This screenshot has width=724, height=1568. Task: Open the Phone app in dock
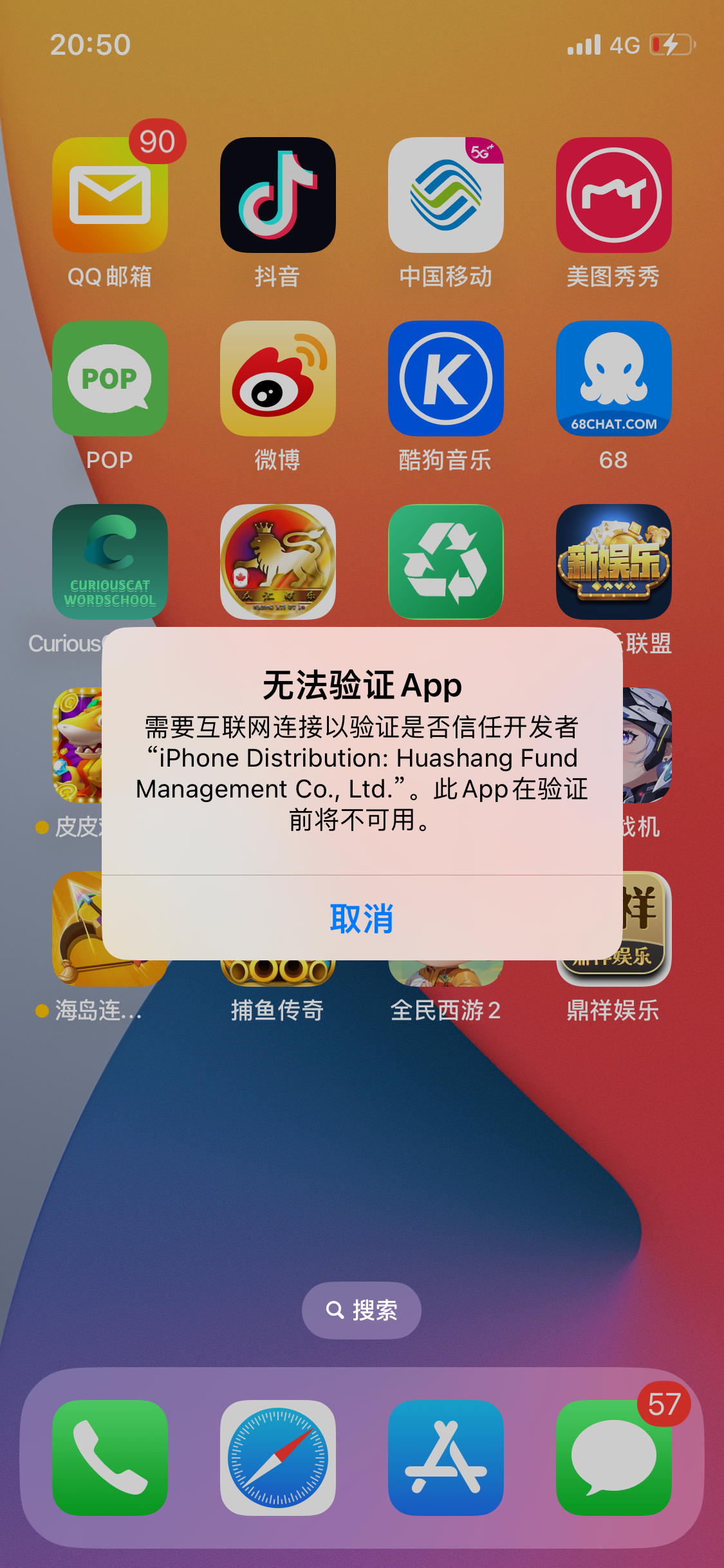110,1457
